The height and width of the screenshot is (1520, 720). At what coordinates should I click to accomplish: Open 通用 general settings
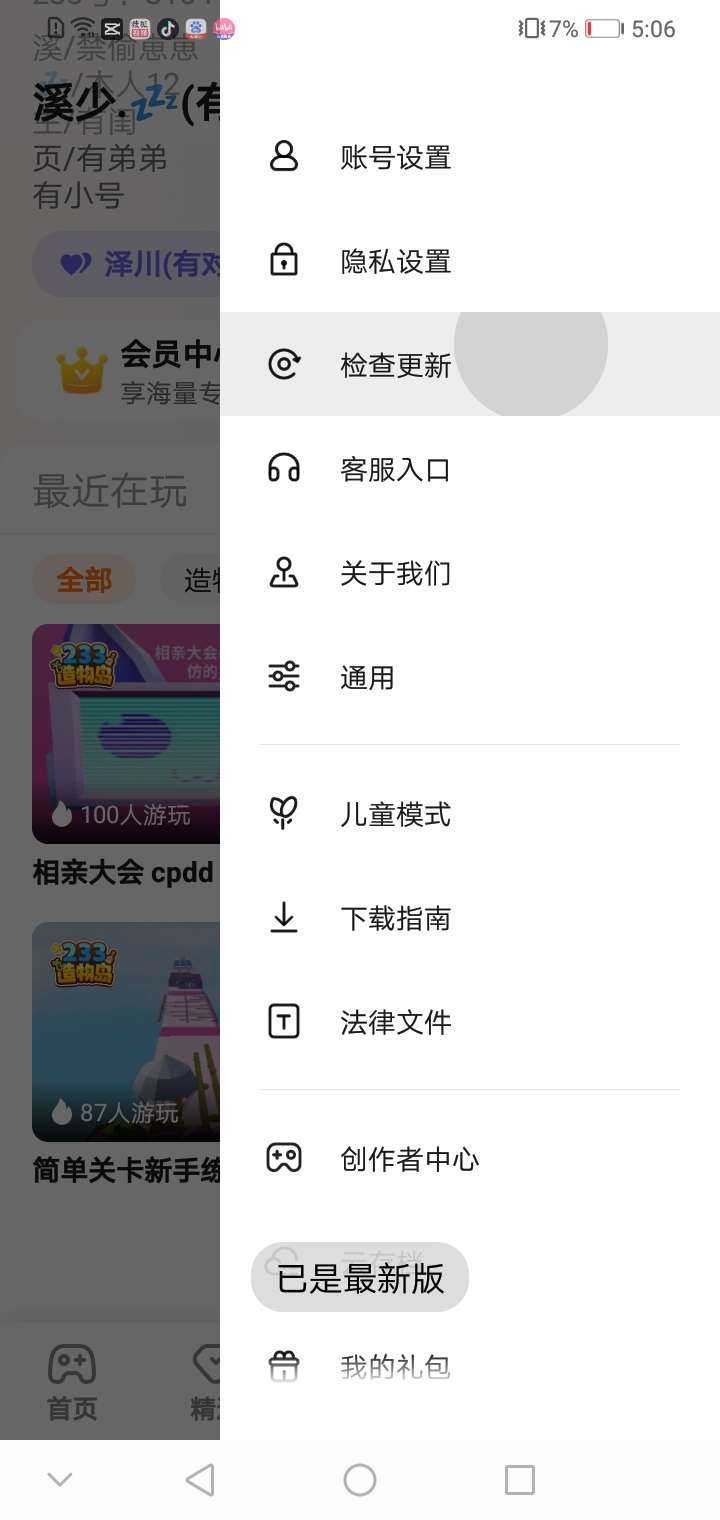pyautogui.click(x=368, y=677)
